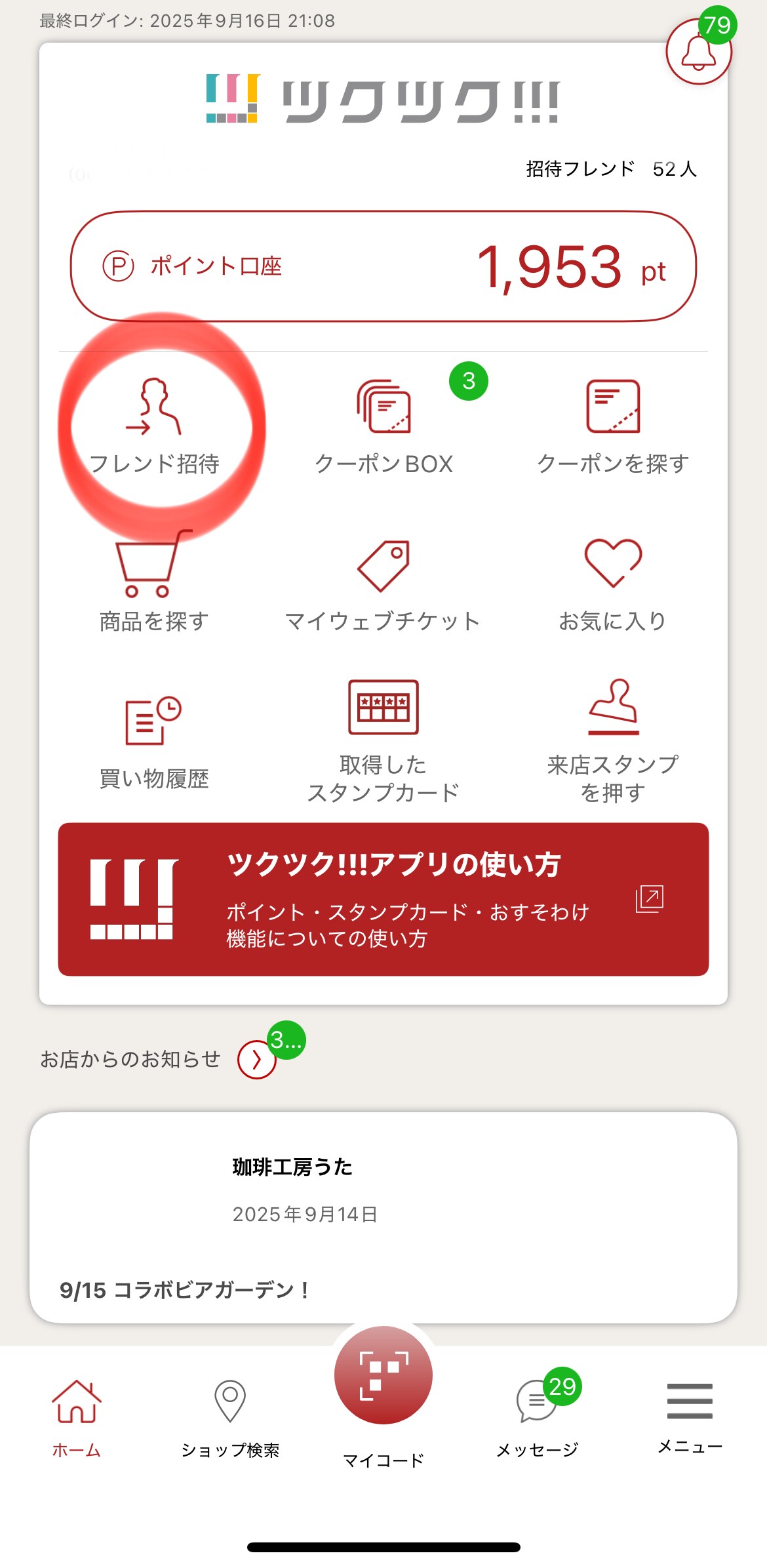The width and height of the screenshot is (767, 1568).
Task: Open the ポイント口座 points balance
Action: click(x=383, y=266)
